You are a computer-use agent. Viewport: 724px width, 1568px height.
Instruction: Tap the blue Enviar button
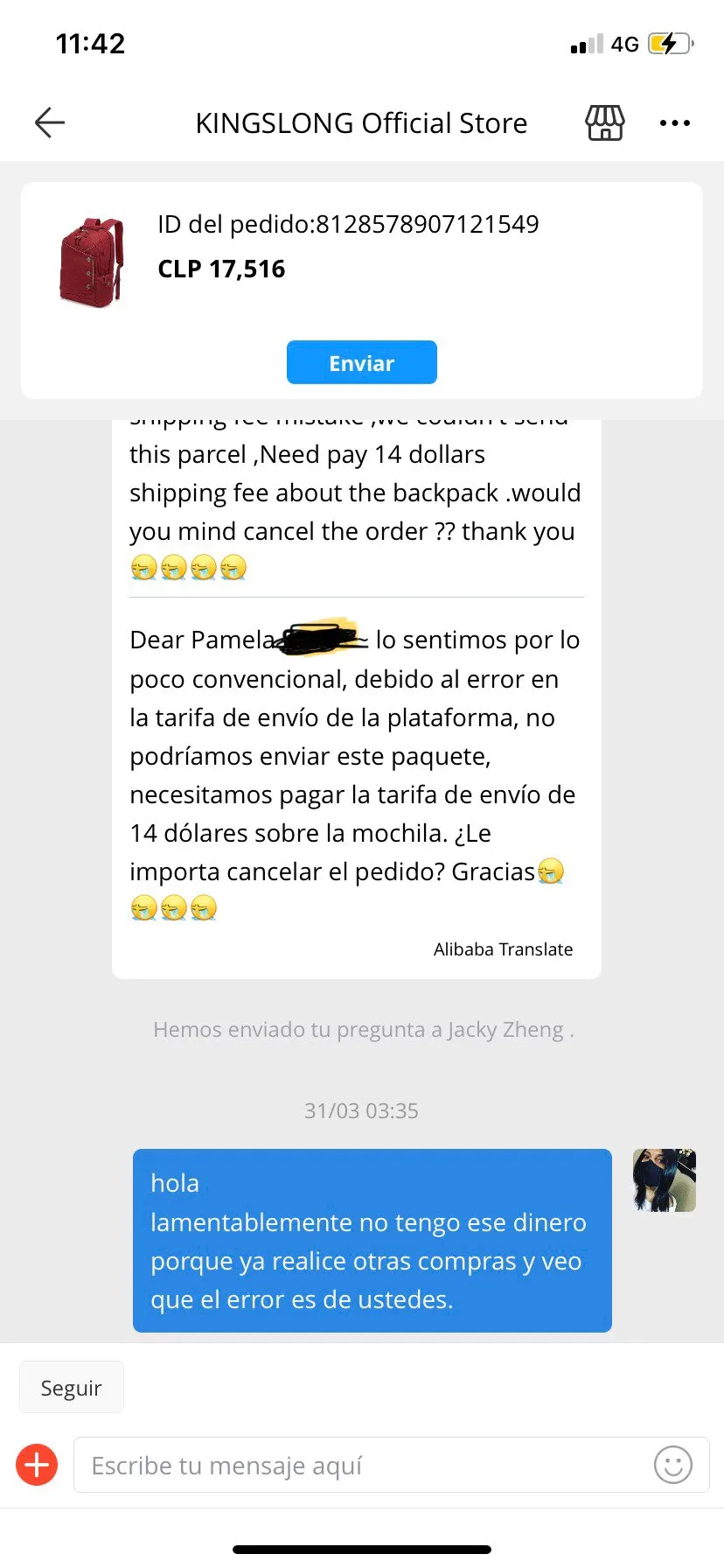click(x=361, y=362)
